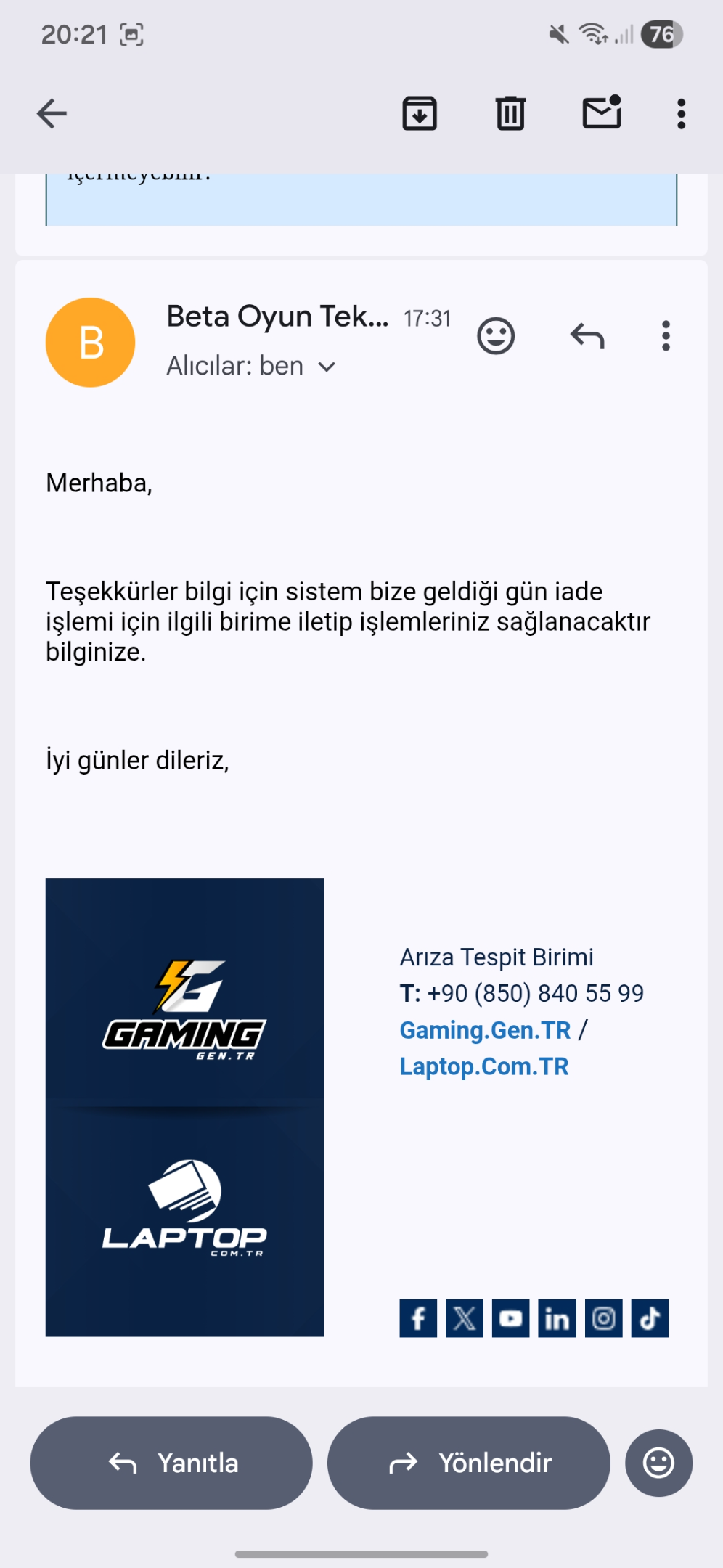Image resolution: width=723 pixels, height=1568 pixels.
Task: Open the YouTube icon in the signature
Action: point(510,1318)
